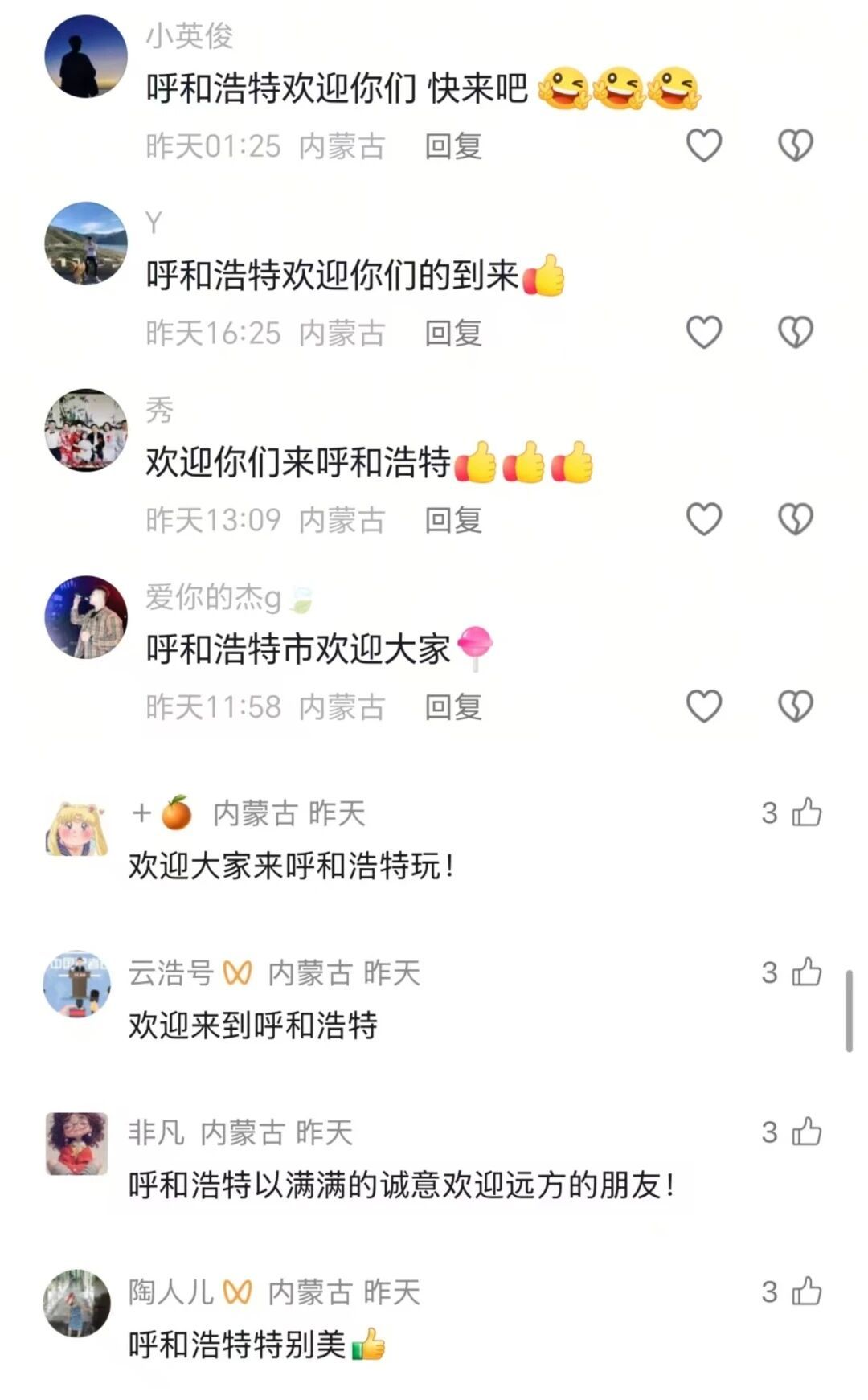This screenshot has width=868, height=1400.
Task: Open 陶人儿's profile avatar
Action: [x=76, y=1304]
